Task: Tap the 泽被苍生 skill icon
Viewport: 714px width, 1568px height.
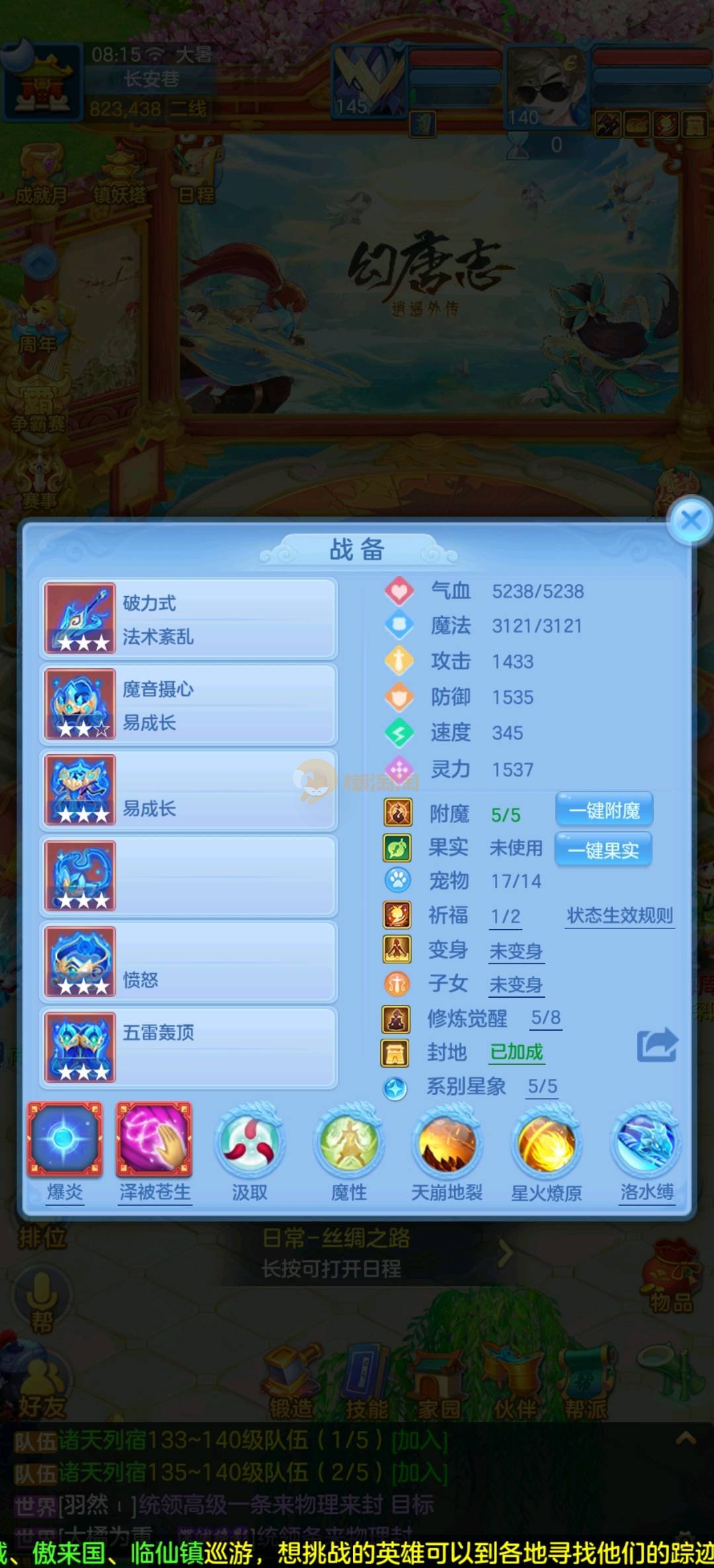Action: pyautogui.click(x=155, y=1140)
